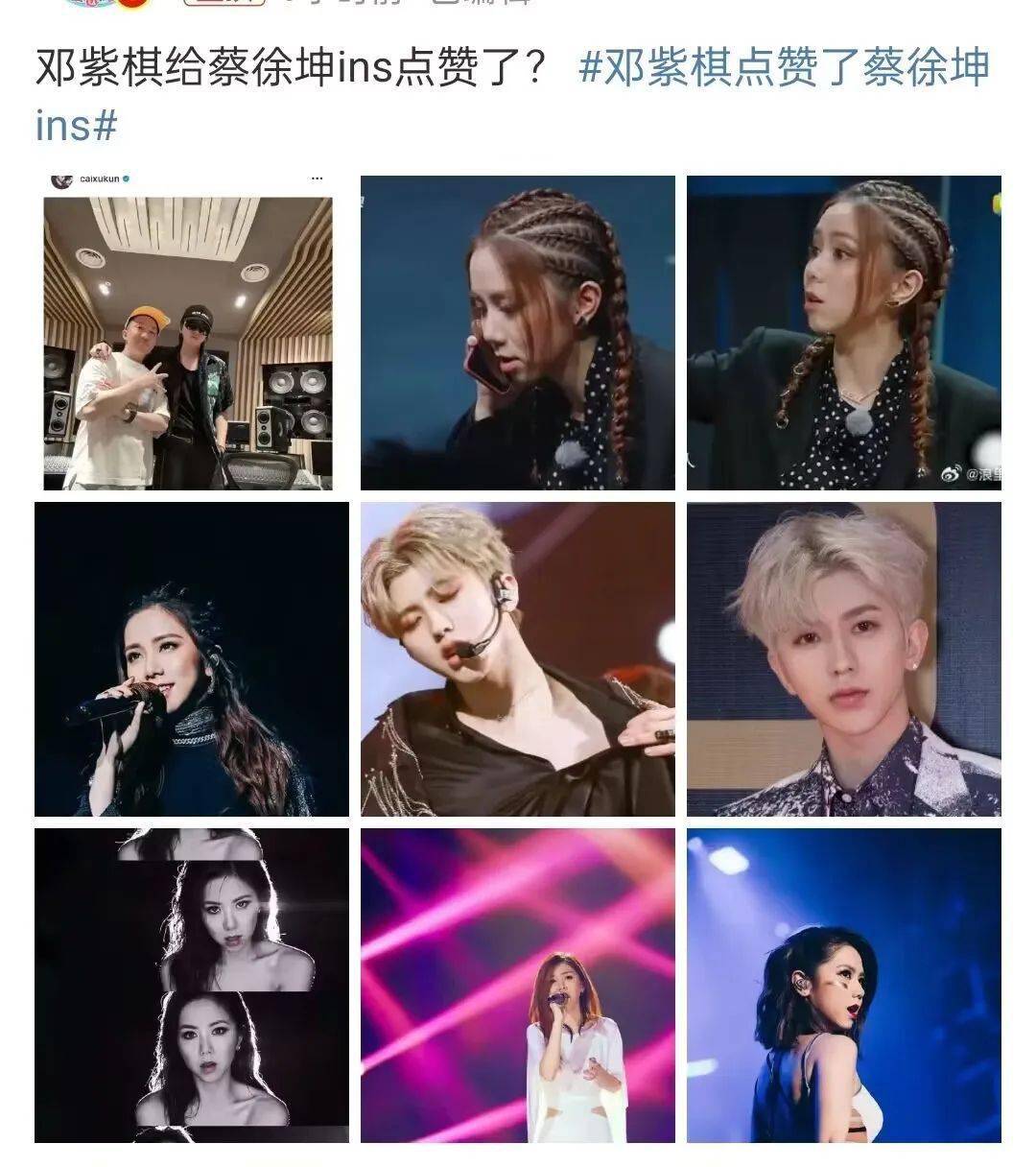Image resolution: width=1036 pixels, height=1167 pixels.
Task: Open the caixukun username text
Action: point(99,179)
